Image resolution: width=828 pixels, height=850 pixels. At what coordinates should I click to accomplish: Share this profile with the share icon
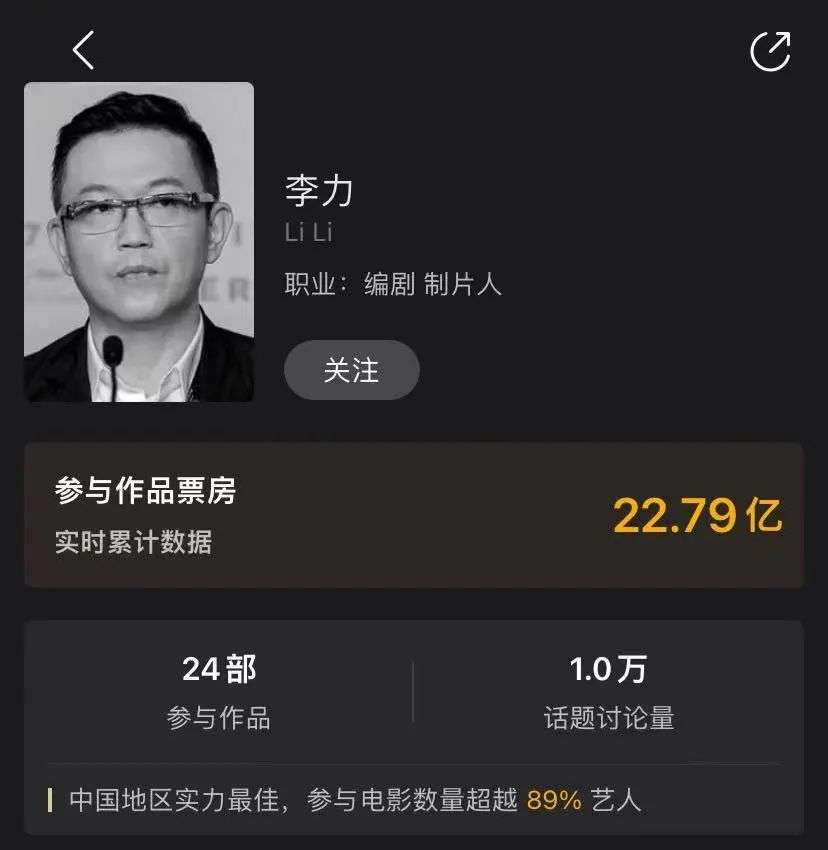point(770,51)
